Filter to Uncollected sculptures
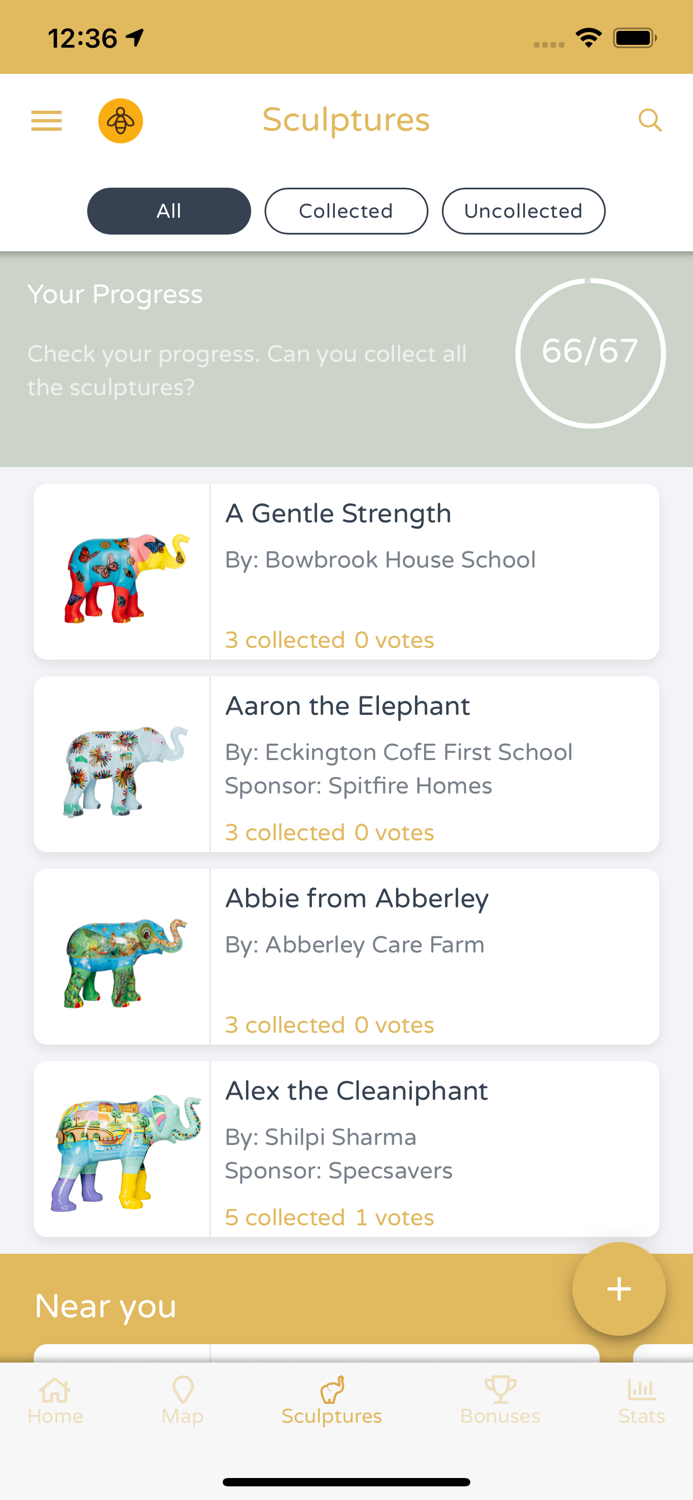693x1500 pixels. [x=523, y=211]
